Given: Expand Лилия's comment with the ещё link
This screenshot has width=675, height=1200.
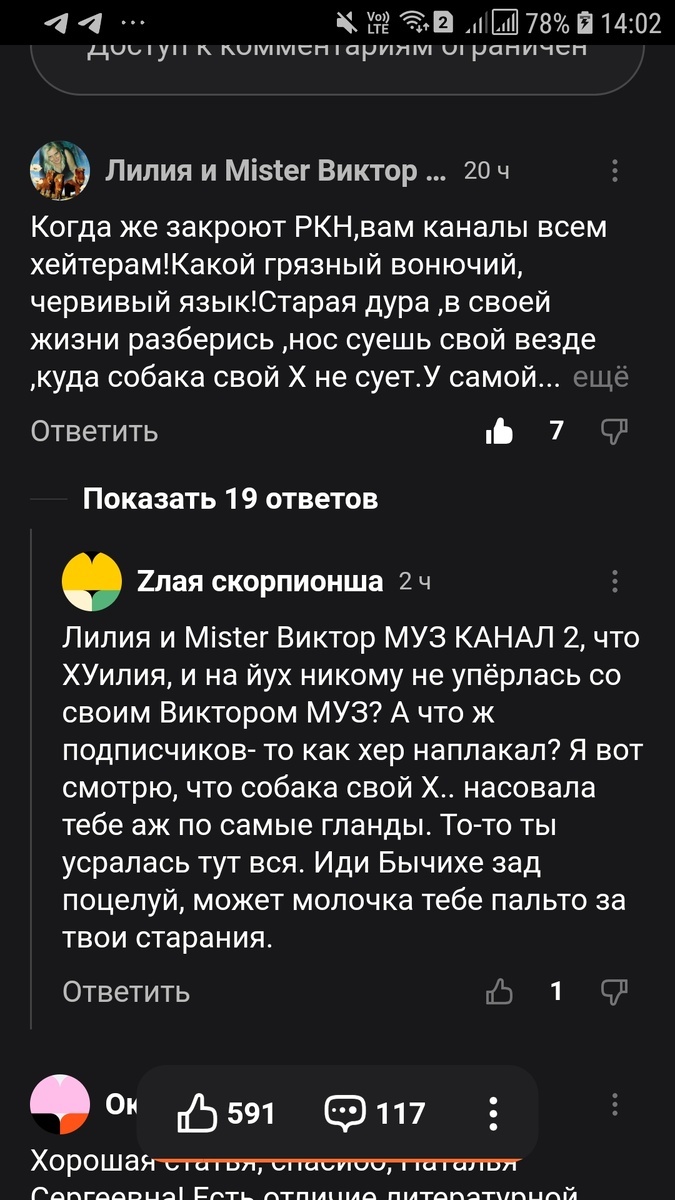Looking at the screenshot, I should coord(600,378).
